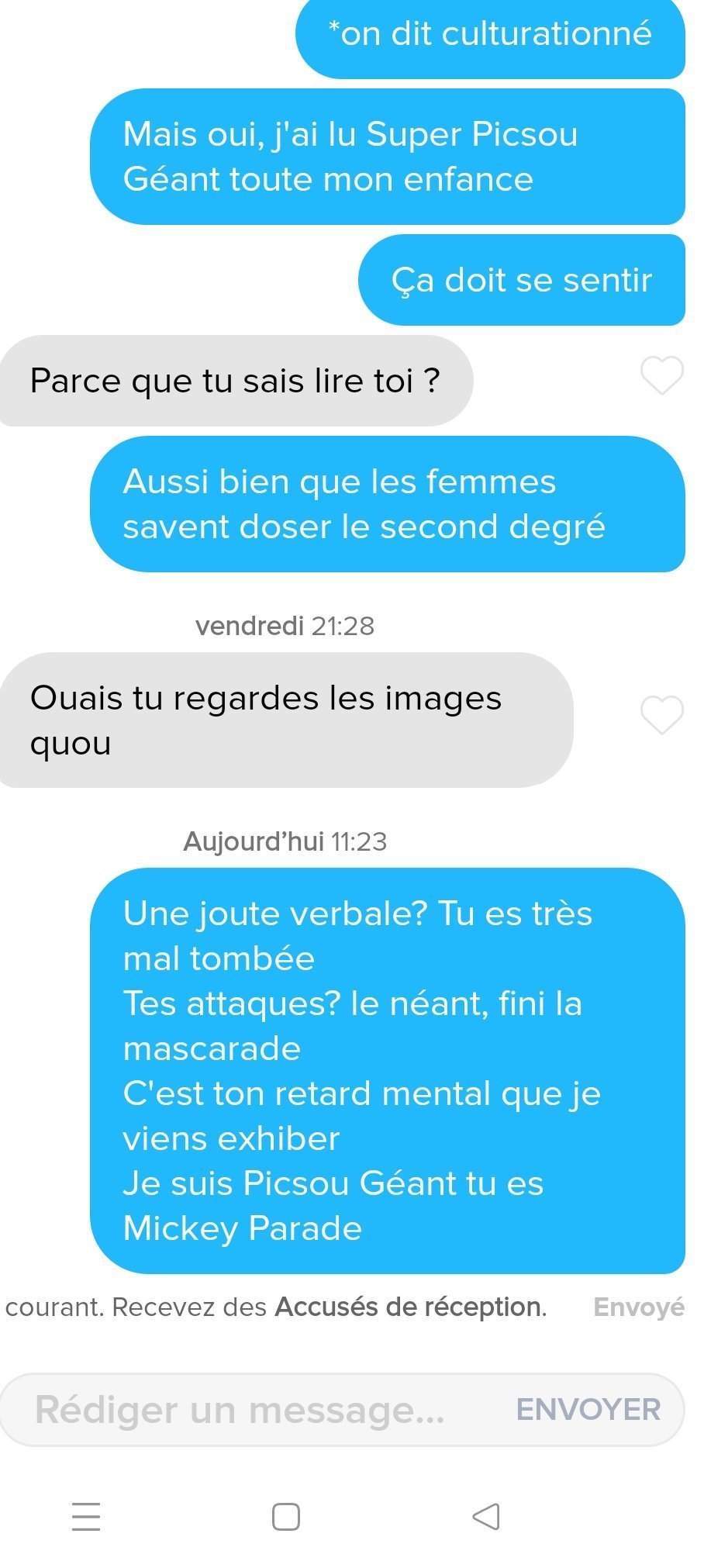Open the "Accusés de réception" link
Image resolution: width=704 pixels, height=1568 pixels.
click(409, 1307)
